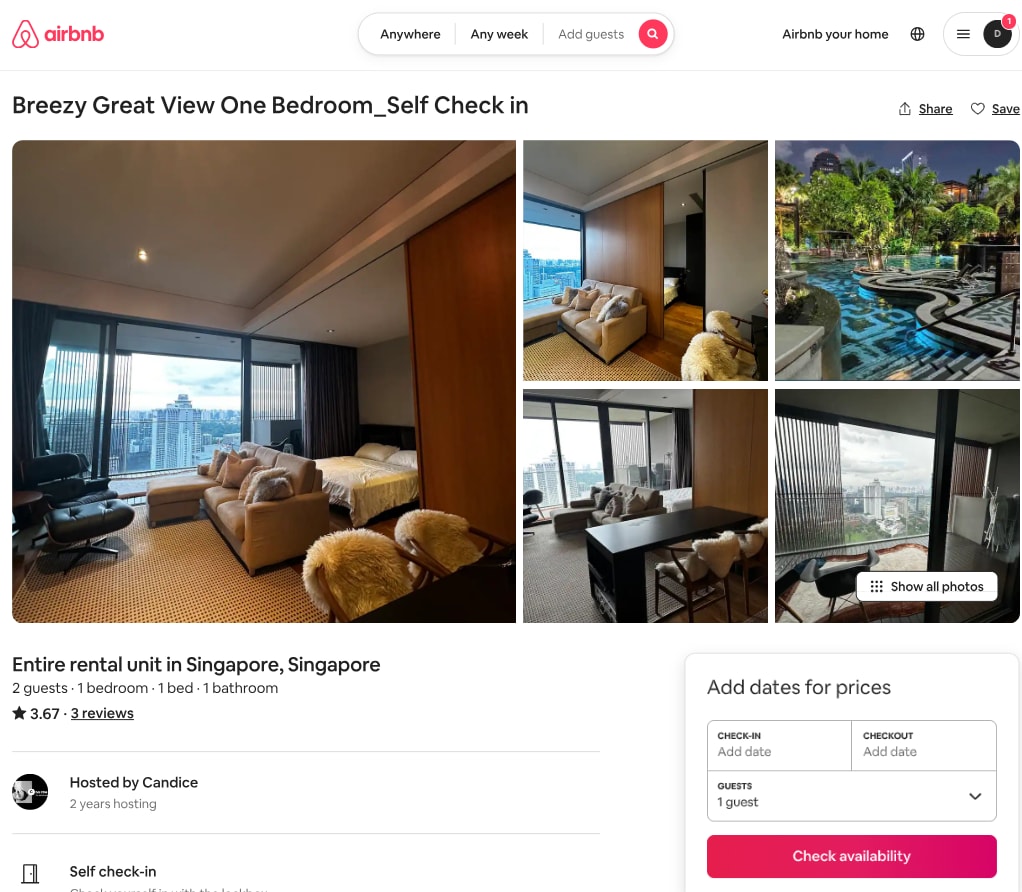The width and height of the screenshot is (1022, 892).
Task: Save this listing to wishlist
Action: coord(995,109)
